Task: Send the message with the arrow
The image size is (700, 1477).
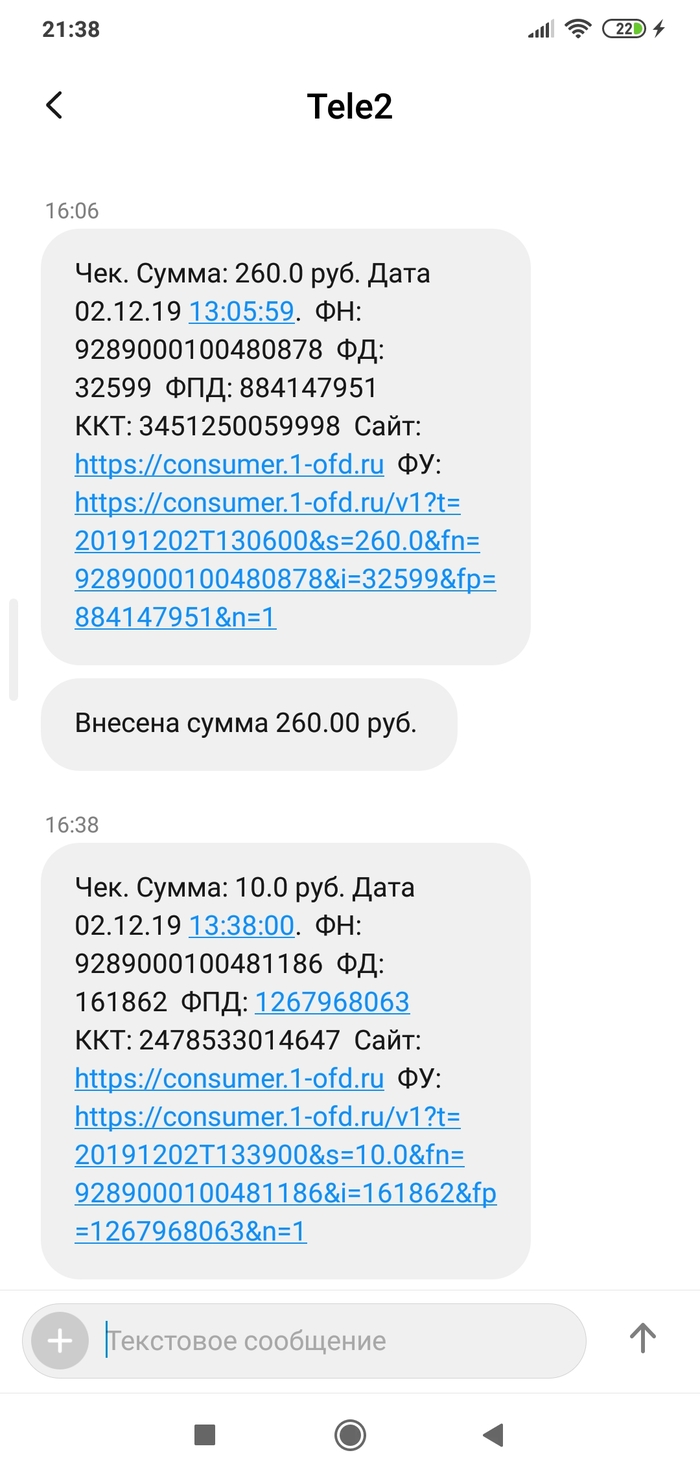Action: (642, 1338)
